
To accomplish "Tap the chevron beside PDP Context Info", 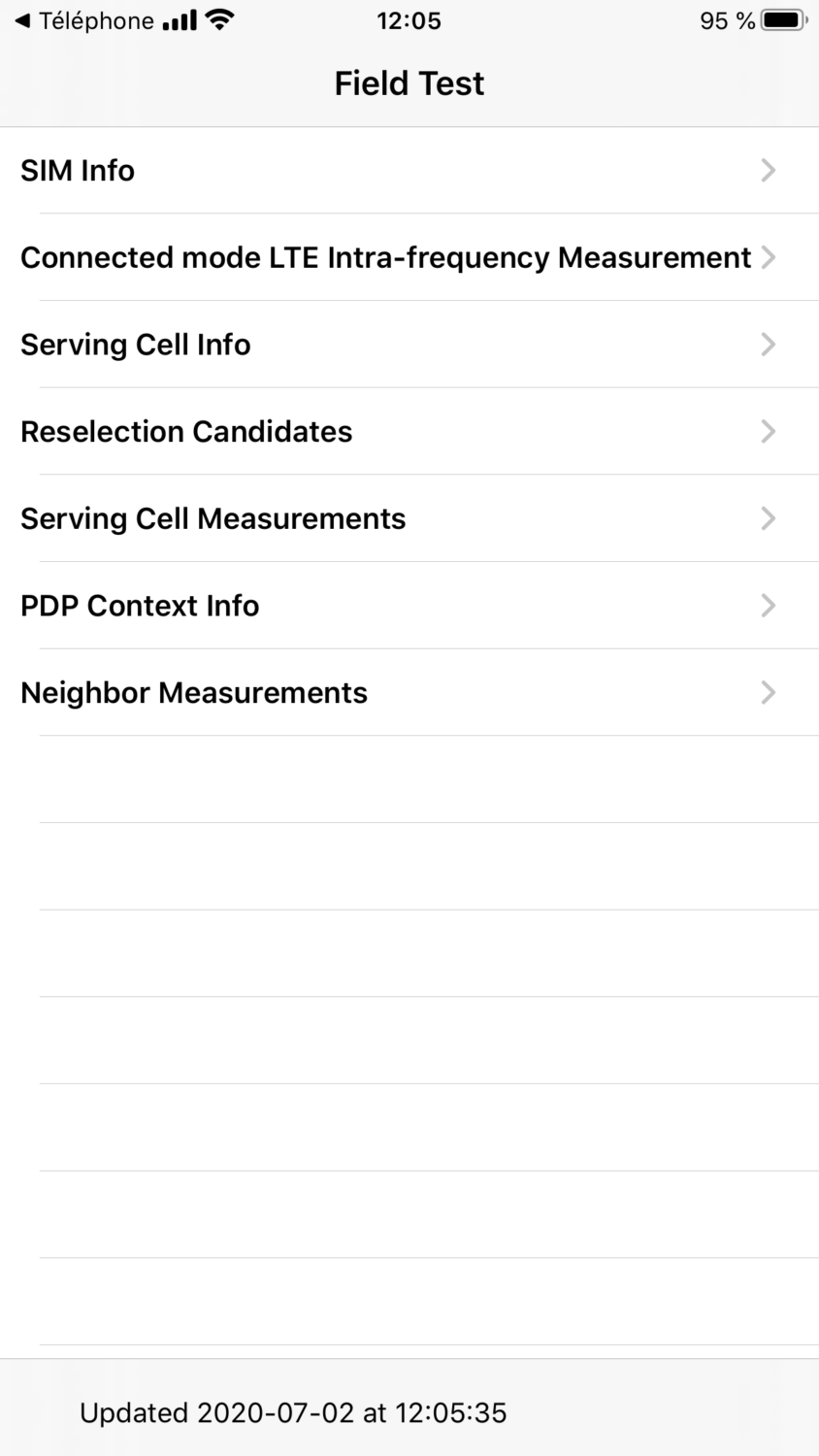I will [x=769, y=606].
